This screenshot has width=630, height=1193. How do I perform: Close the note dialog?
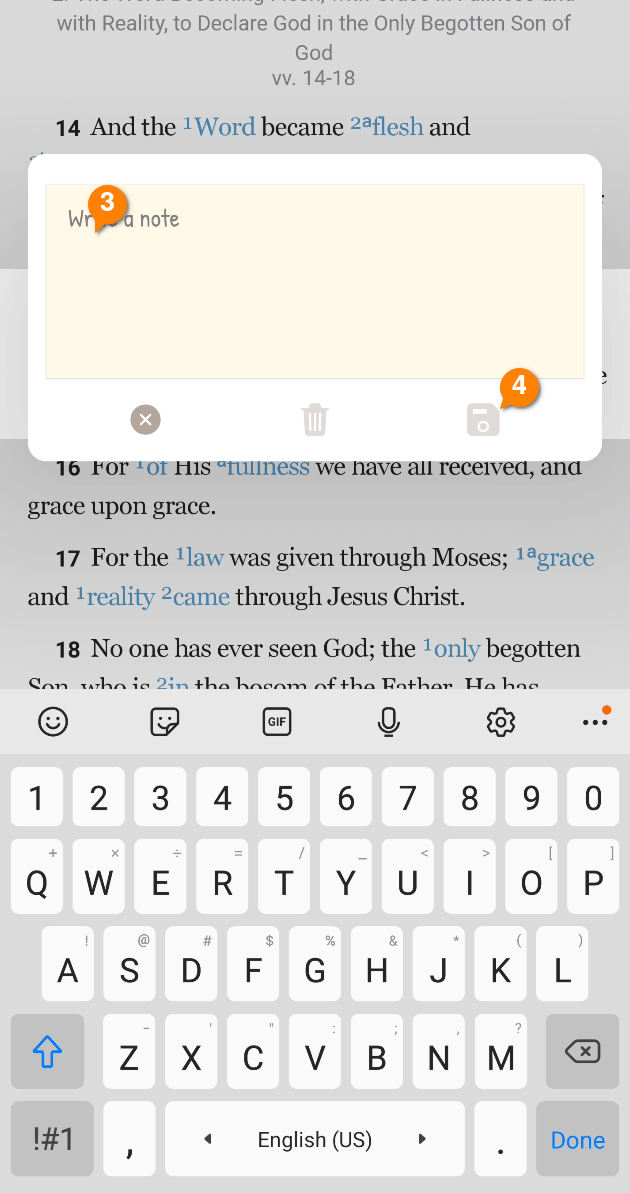click(x=145, y=419)
